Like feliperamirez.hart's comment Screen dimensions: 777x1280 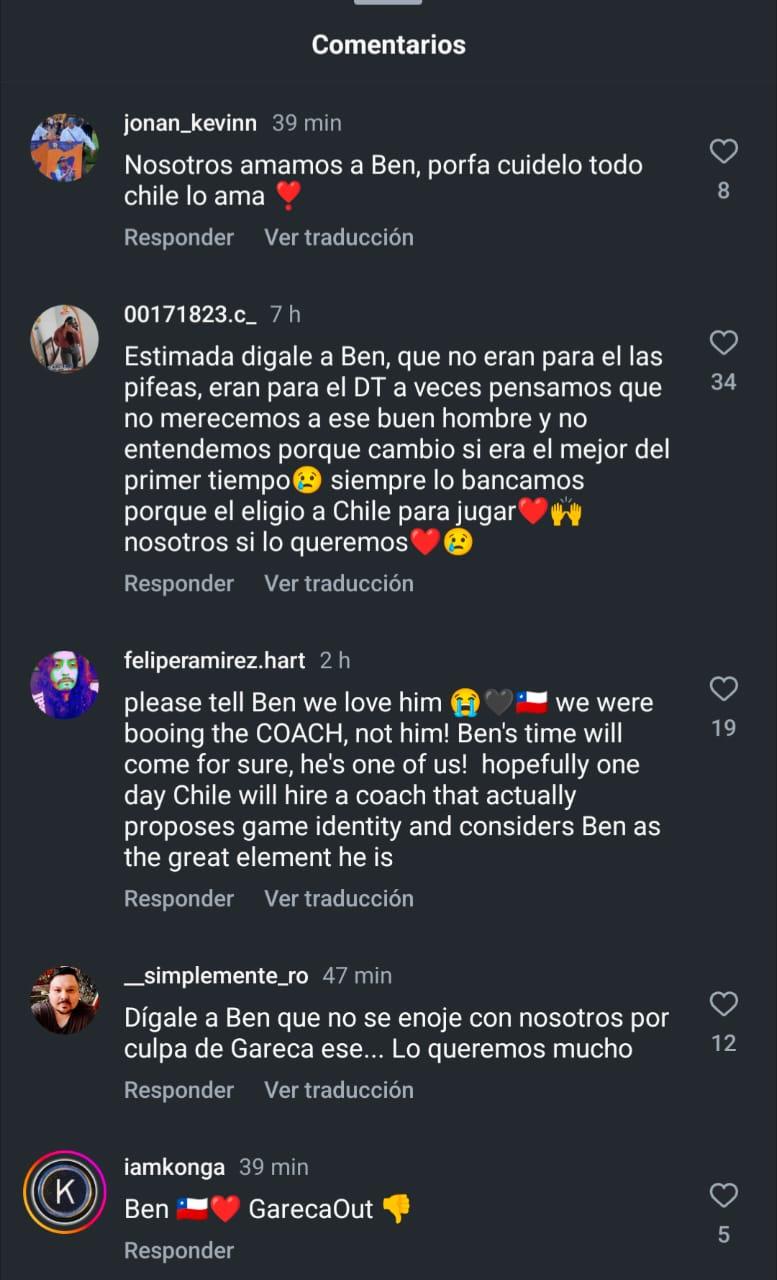(723, 689)
